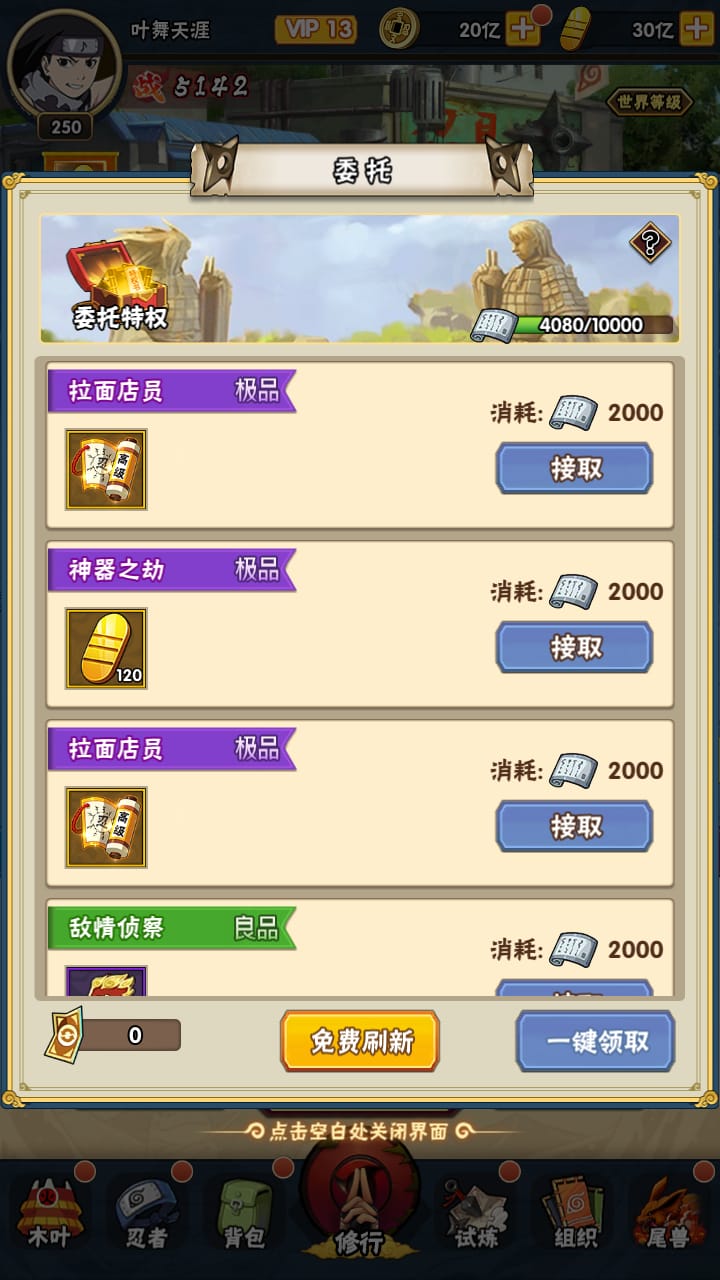Open the 世界等级 button

[649, 101]
